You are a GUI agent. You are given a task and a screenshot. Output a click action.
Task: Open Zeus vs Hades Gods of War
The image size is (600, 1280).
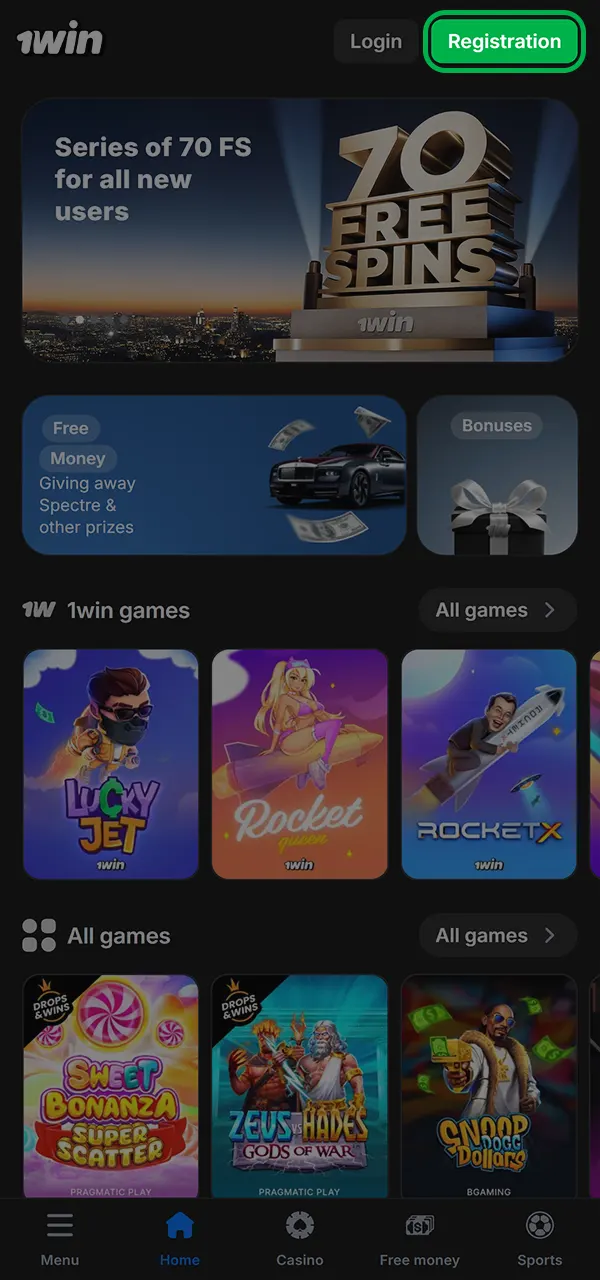tap(300, 1085)
